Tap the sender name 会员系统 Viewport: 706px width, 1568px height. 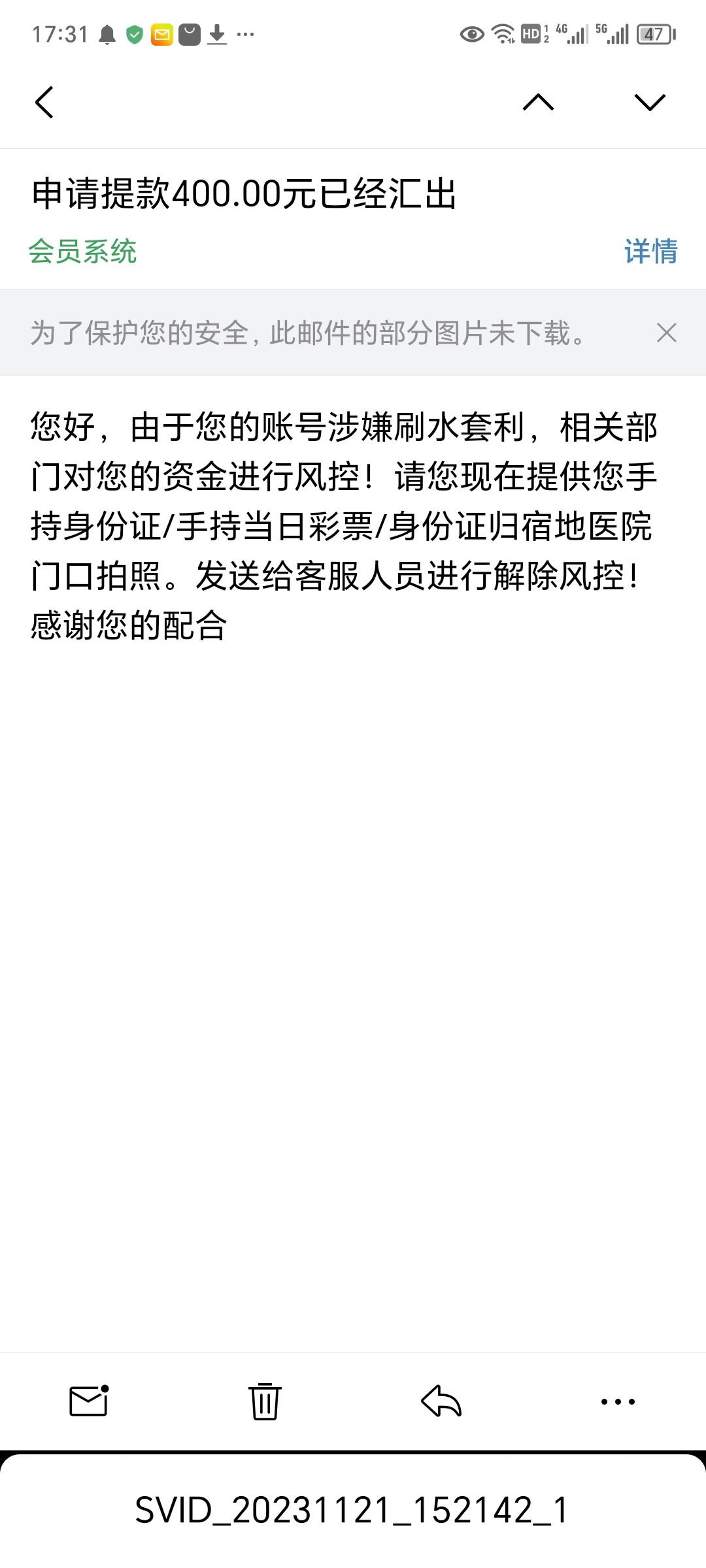tap(82, 252)
